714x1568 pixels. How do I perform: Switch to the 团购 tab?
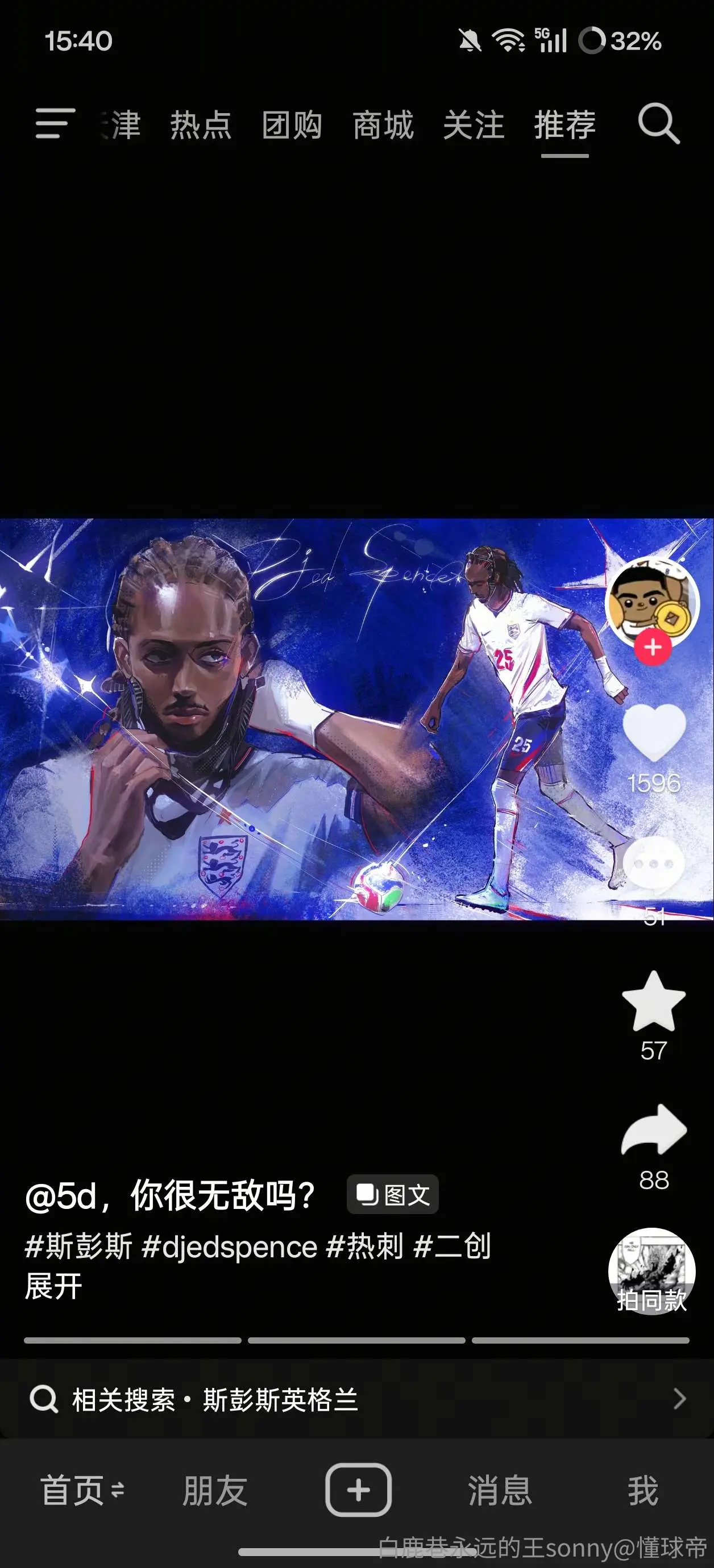tap(292, 126)
